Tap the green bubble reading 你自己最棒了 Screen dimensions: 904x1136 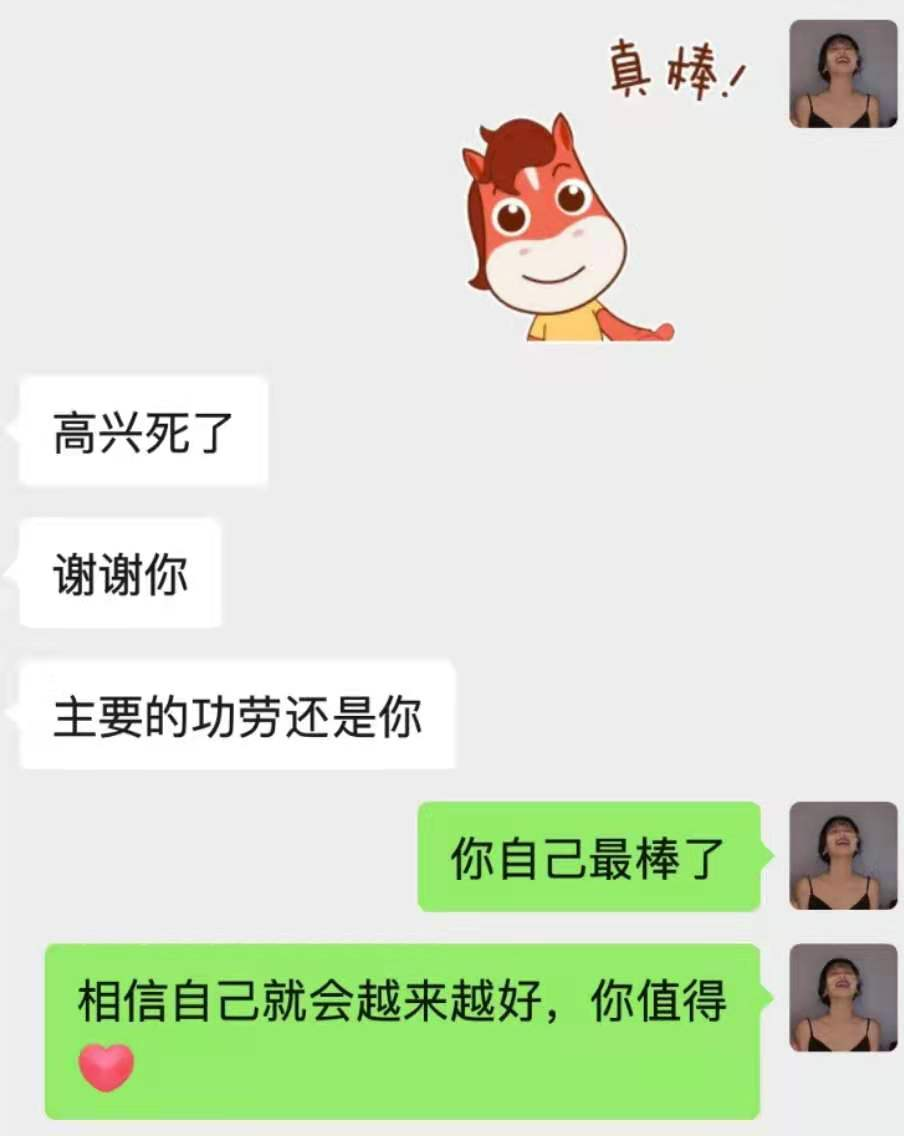point(590,860)
